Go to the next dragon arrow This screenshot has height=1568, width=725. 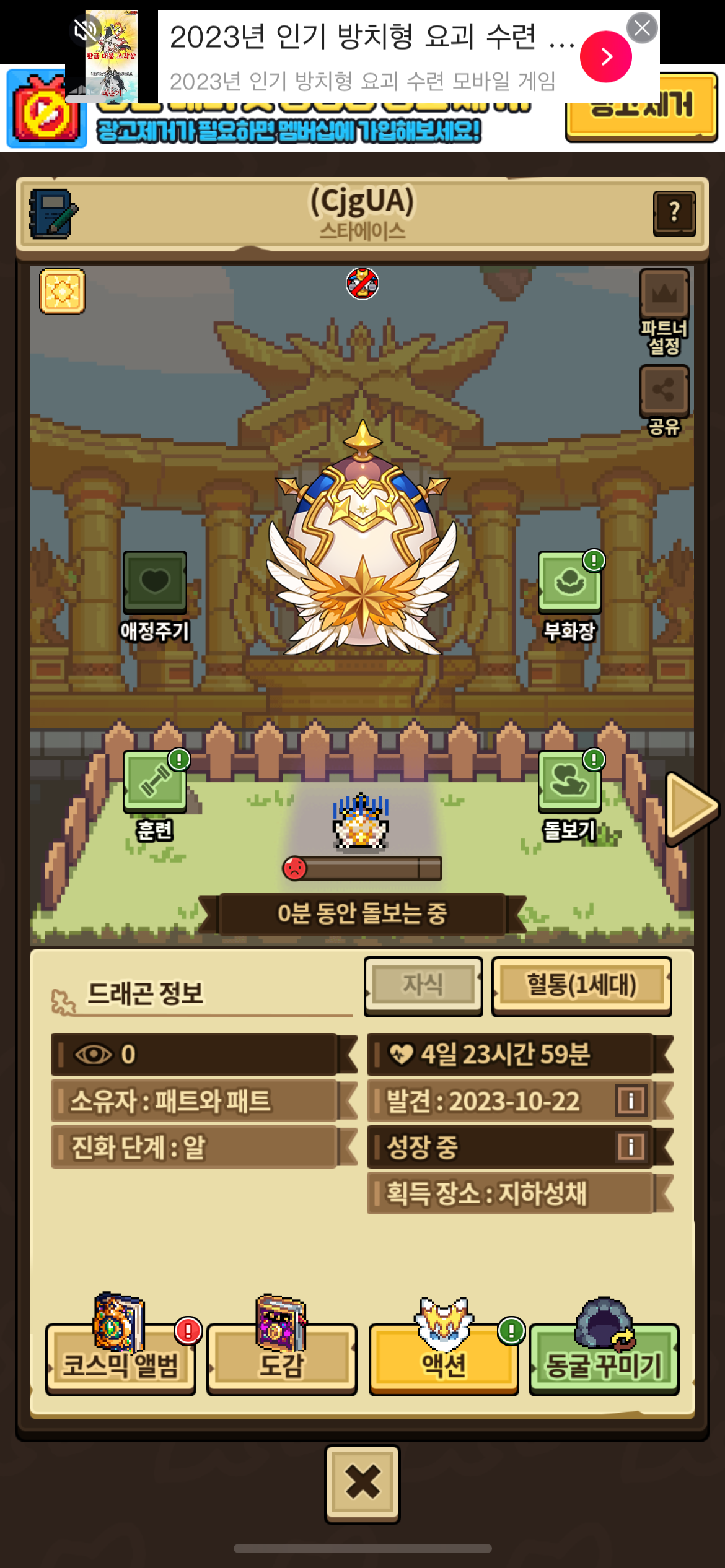click(x=691, y=808)
